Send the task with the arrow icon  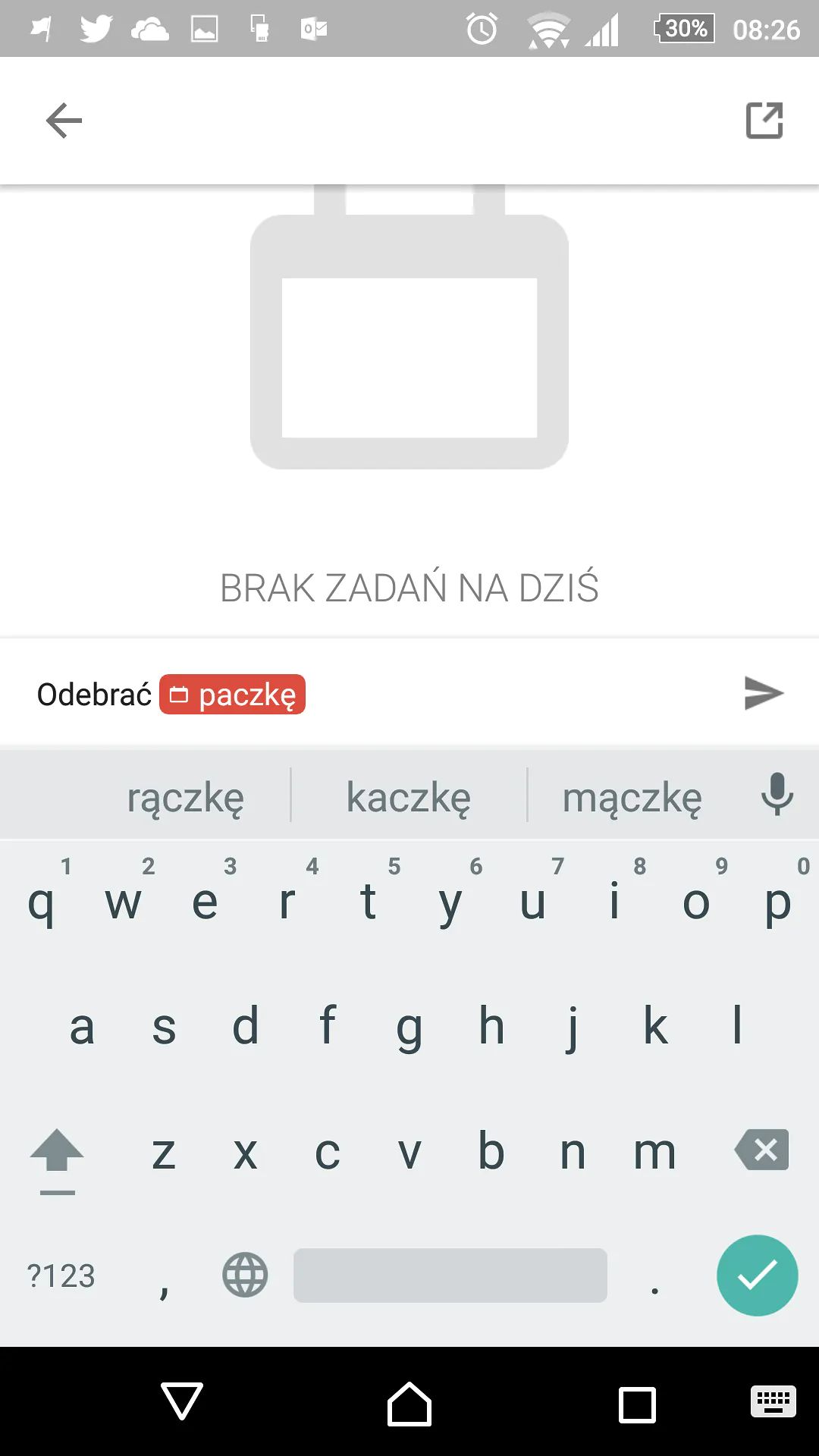click(x=763, y=693)
